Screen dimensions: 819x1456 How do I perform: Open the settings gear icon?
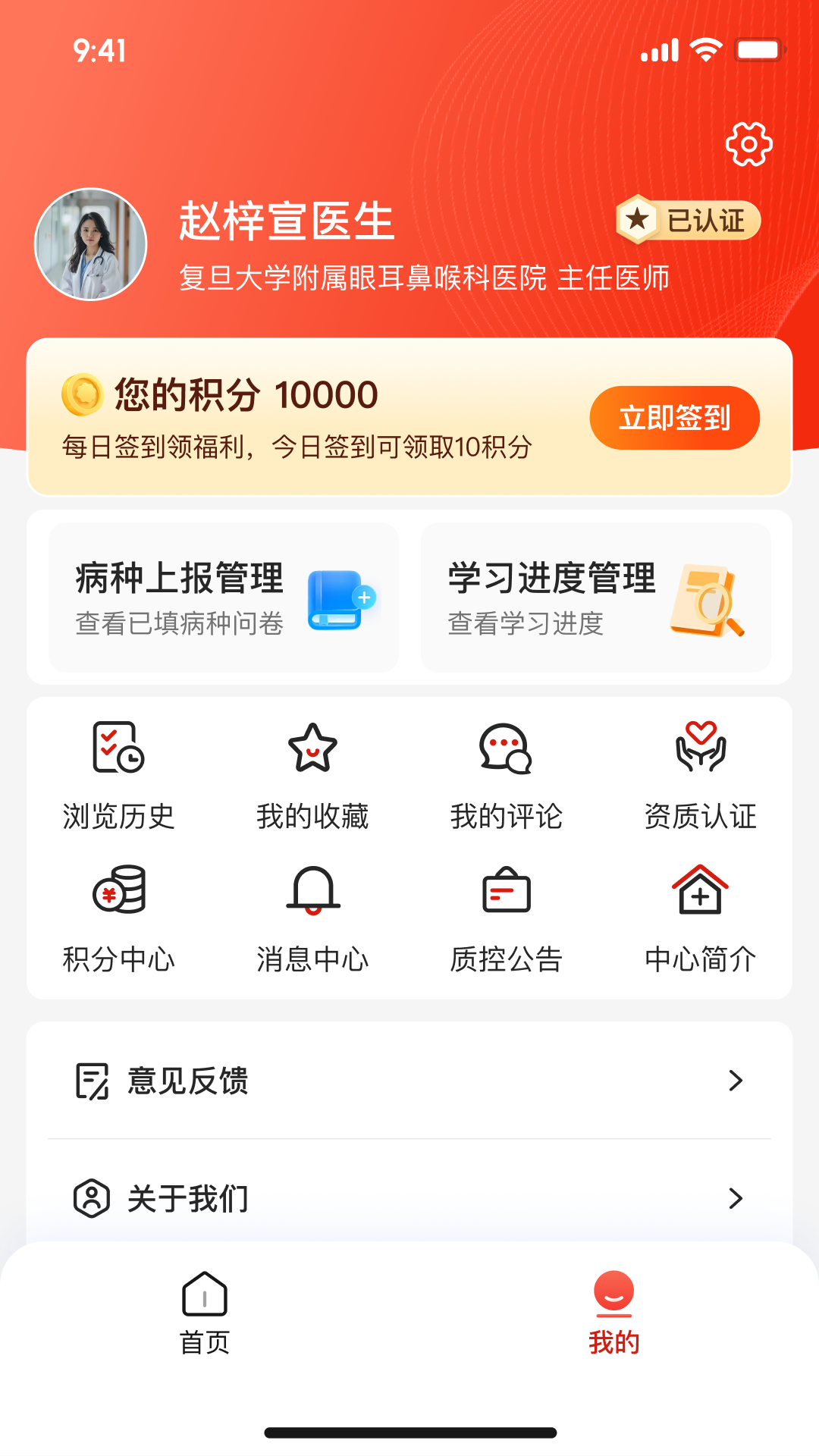click(748, 144)
